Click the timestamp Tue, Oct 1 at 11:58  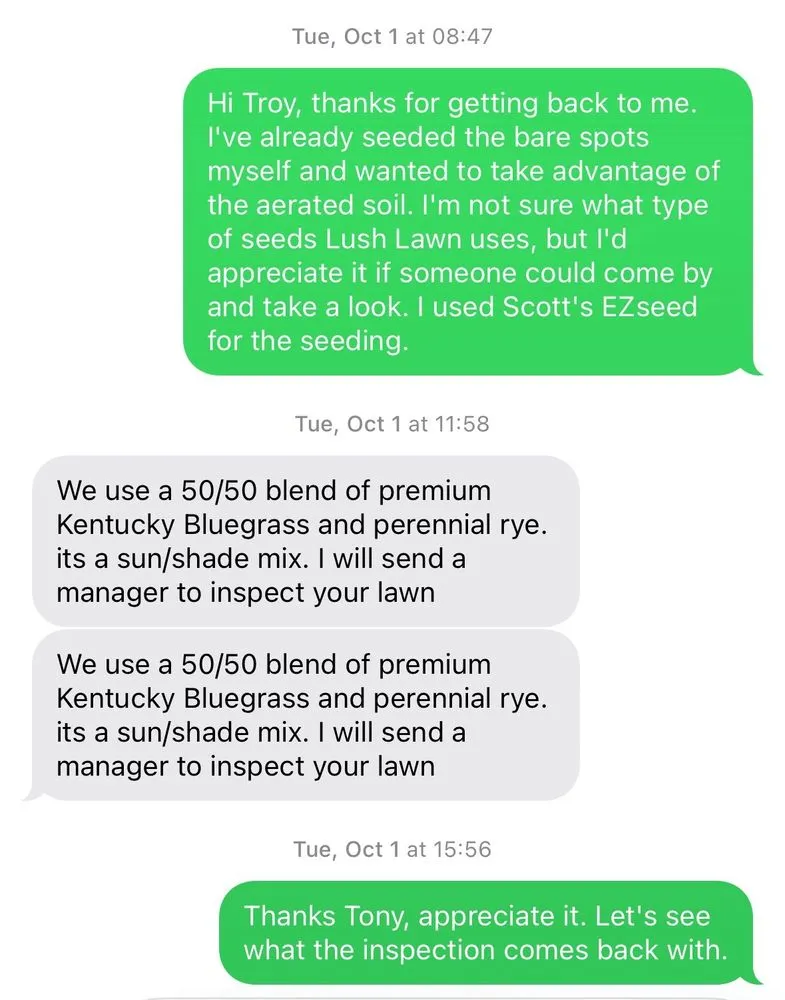point(392,423)
